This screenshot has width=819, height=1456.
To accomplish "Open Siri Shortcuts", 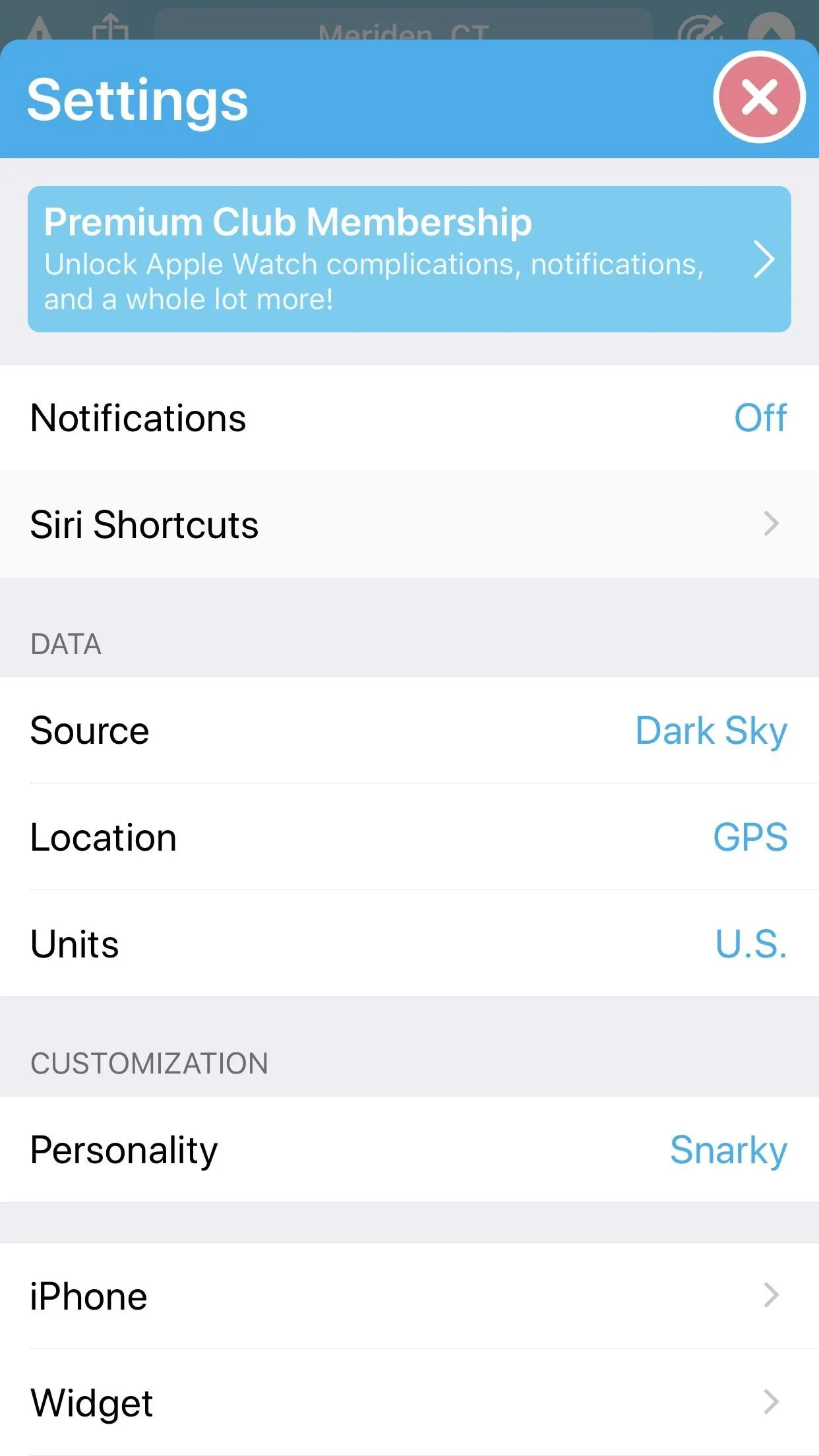I will (x=409, y=525).
